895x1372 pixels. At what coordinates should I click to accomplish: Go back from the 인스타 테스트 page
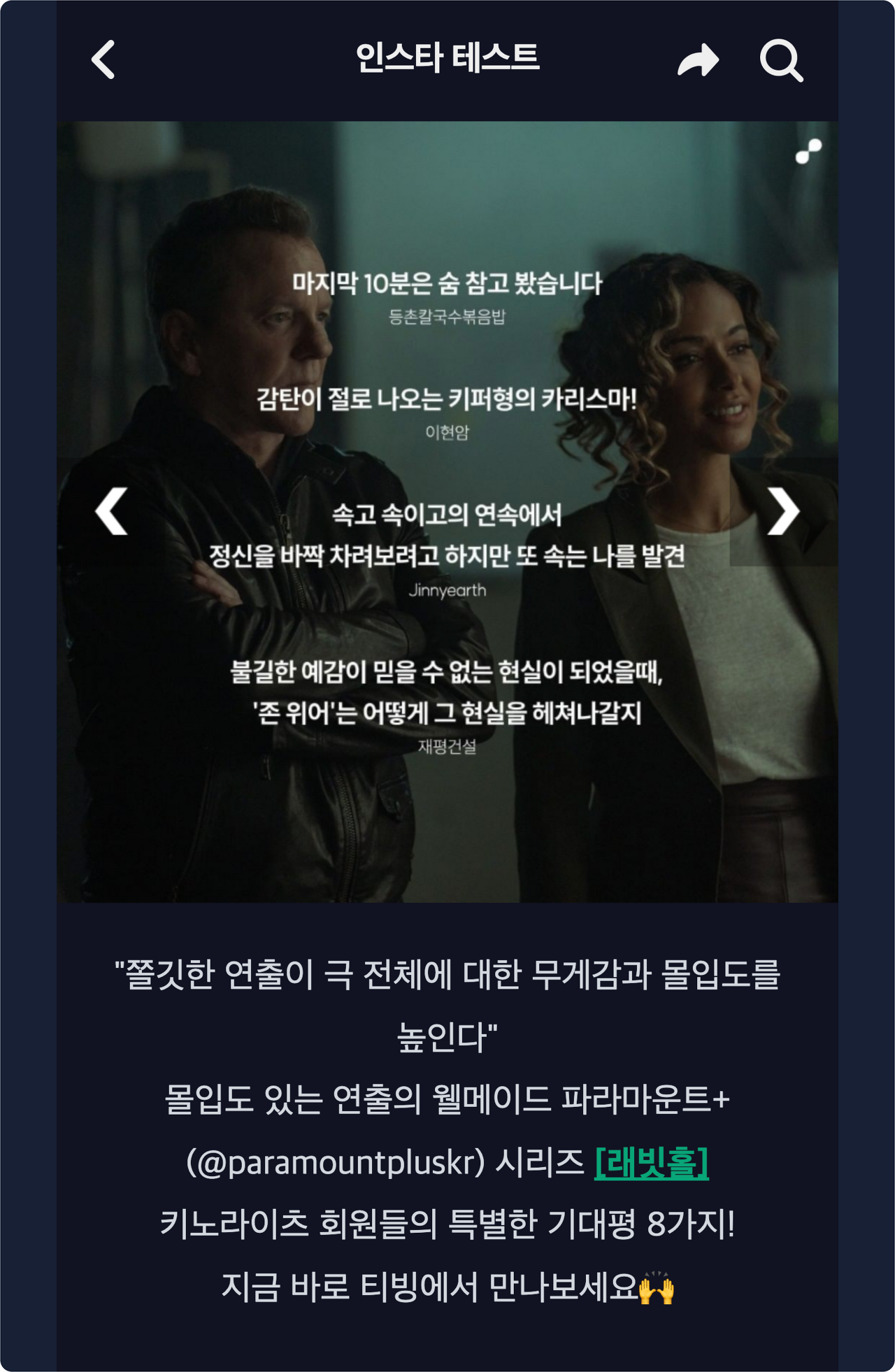(x=103, y=60)
